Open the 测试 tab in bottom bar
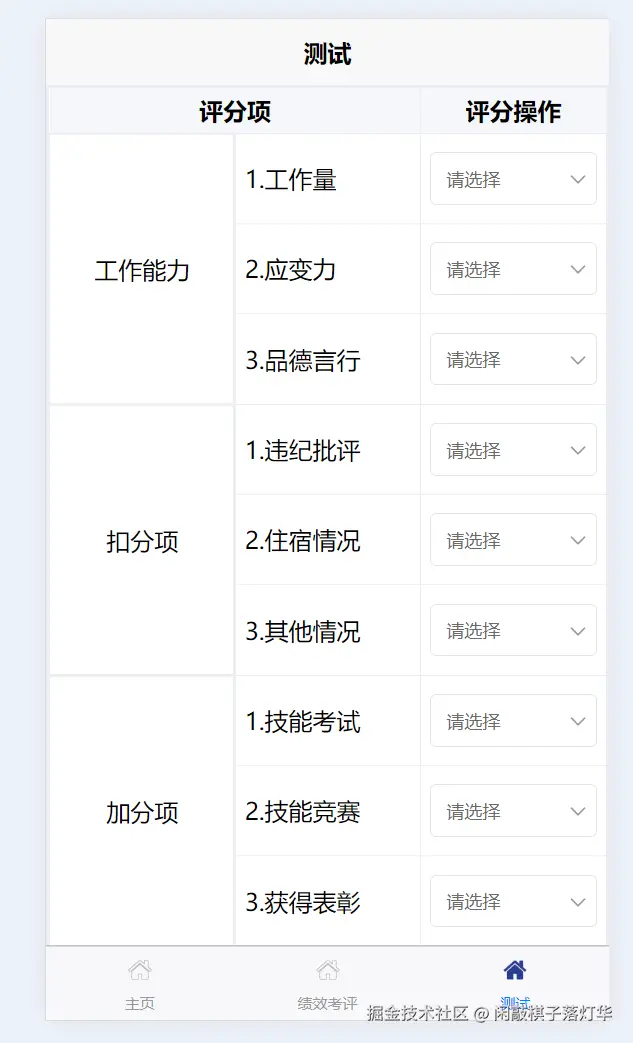The image size is (633, 1043). [515, 982]
